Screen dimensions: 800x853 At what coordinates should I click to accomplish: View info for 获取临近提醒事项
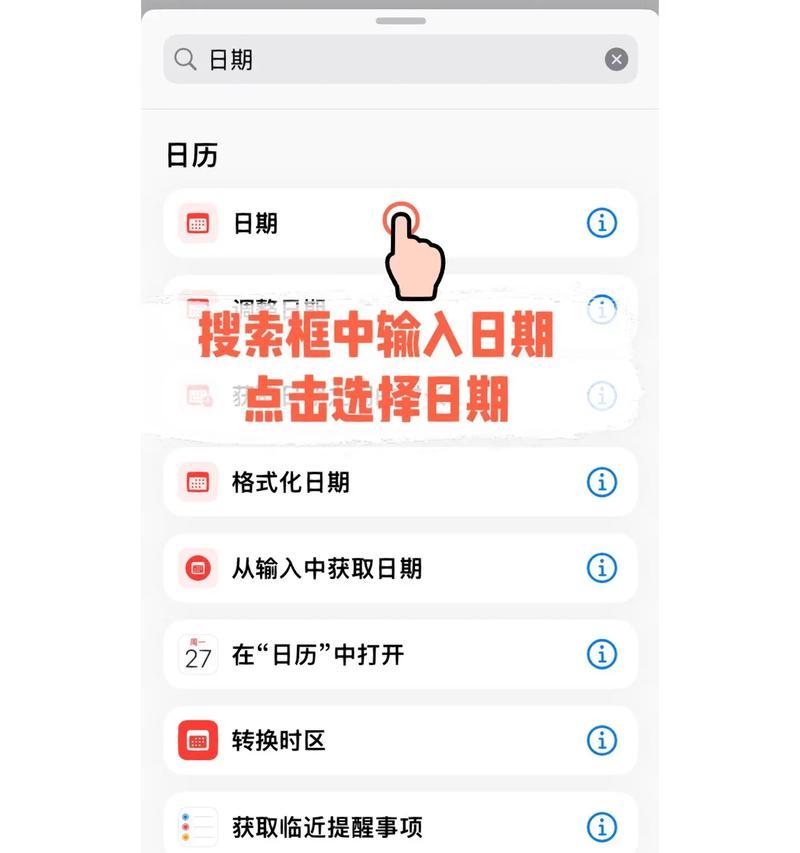pos(601,826)
